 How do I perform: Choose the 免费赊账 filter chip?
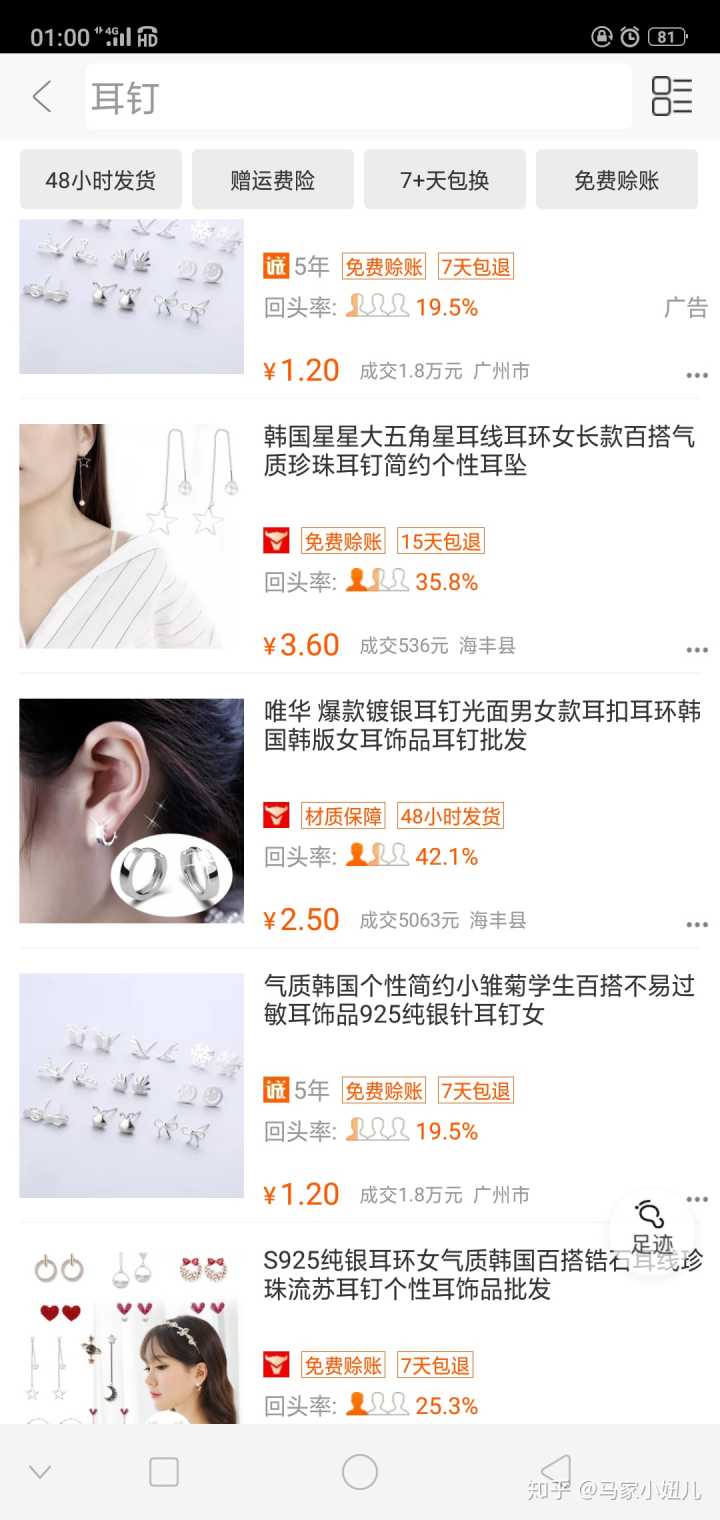tap(617, 180)
